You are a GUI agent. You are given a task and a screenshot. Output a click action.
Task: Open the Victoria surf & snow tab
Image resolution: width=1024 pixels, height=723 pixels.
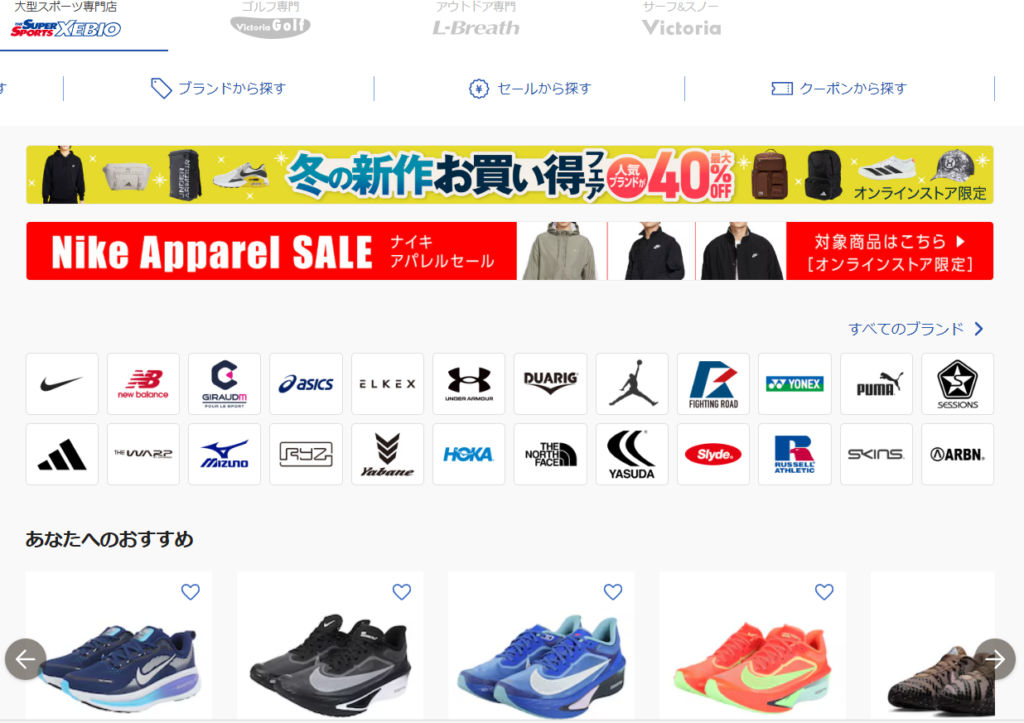click(681, 21)
